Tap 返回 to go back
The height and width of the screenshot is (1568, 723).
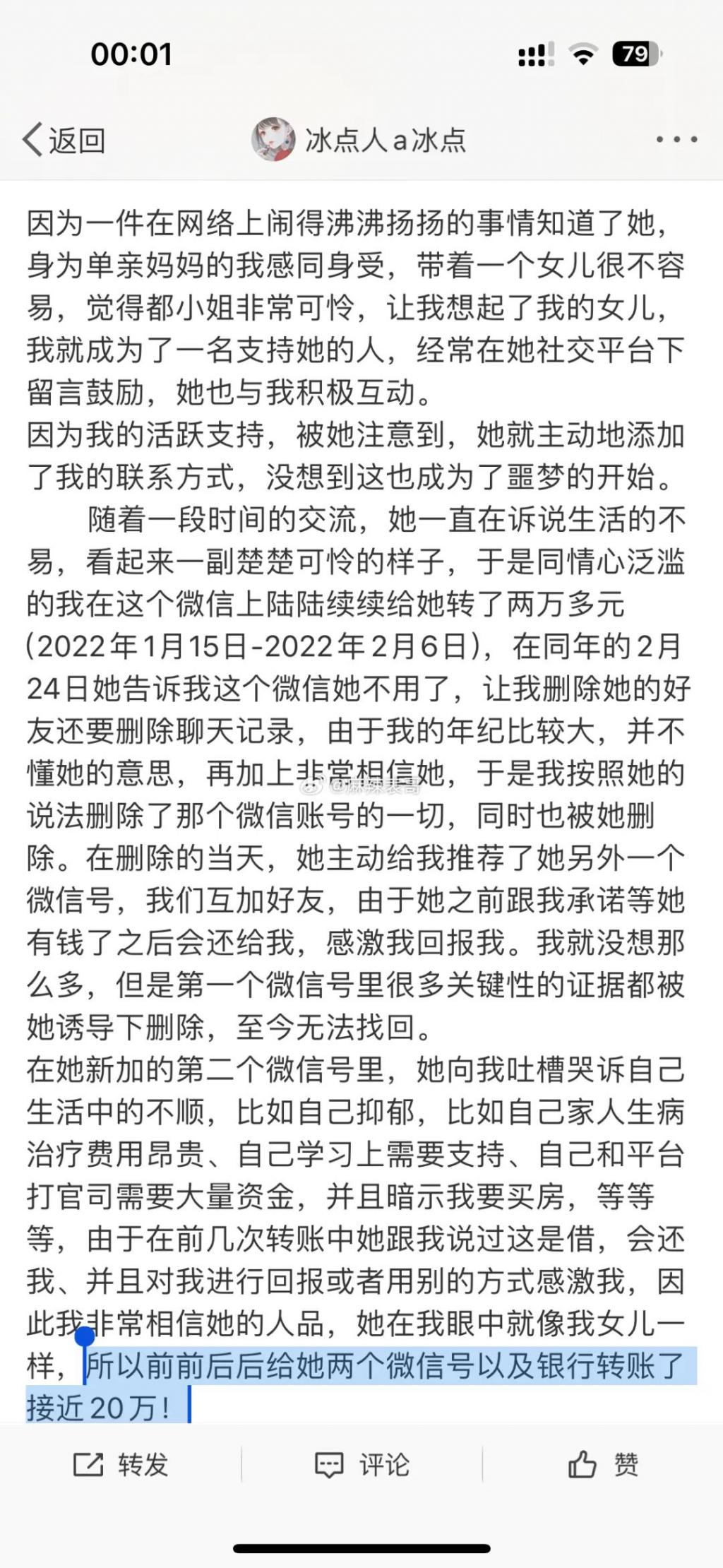64,140
